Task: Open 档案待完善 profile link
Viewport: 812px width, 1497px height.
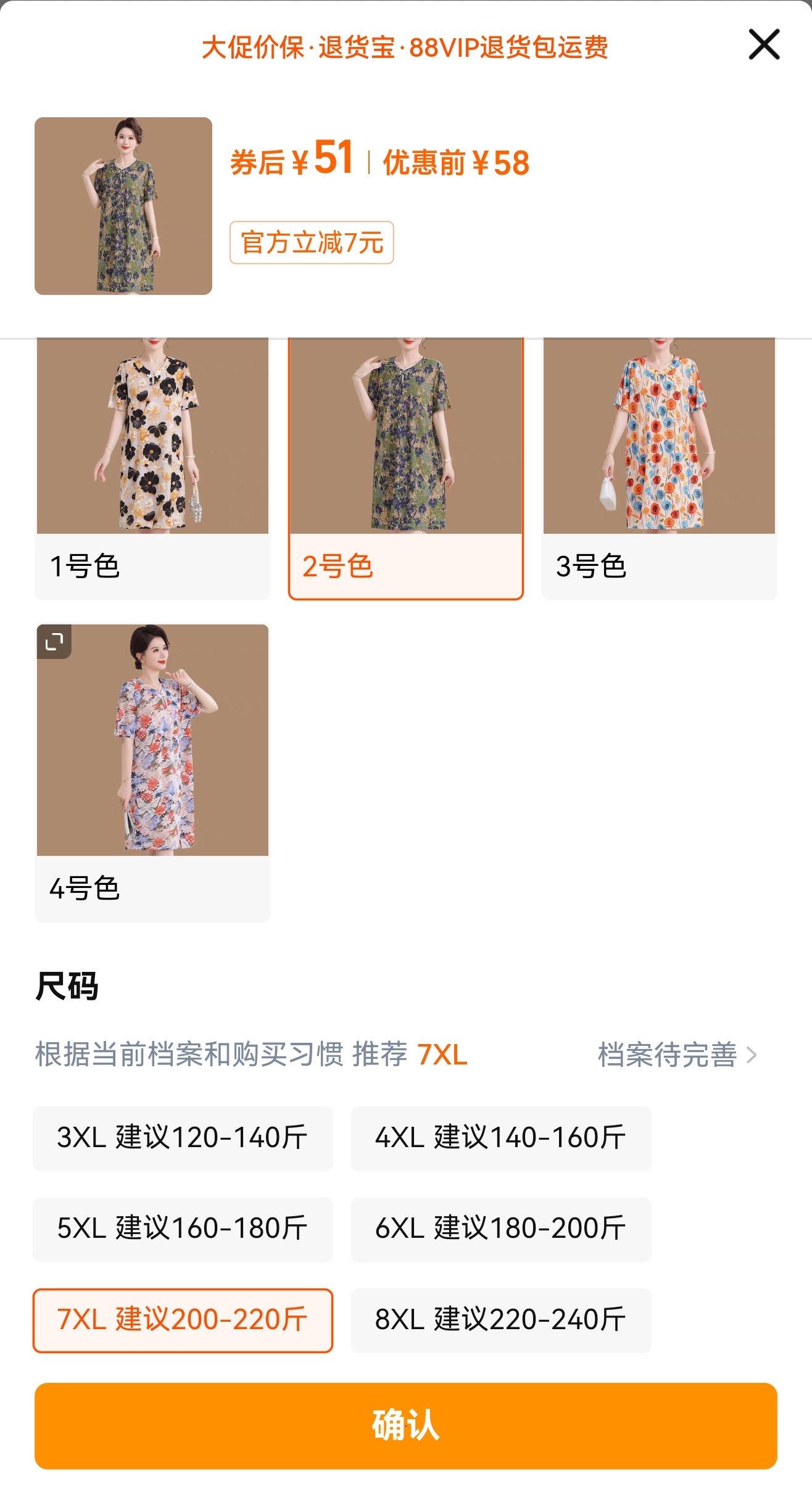Action: [676, 1055]
